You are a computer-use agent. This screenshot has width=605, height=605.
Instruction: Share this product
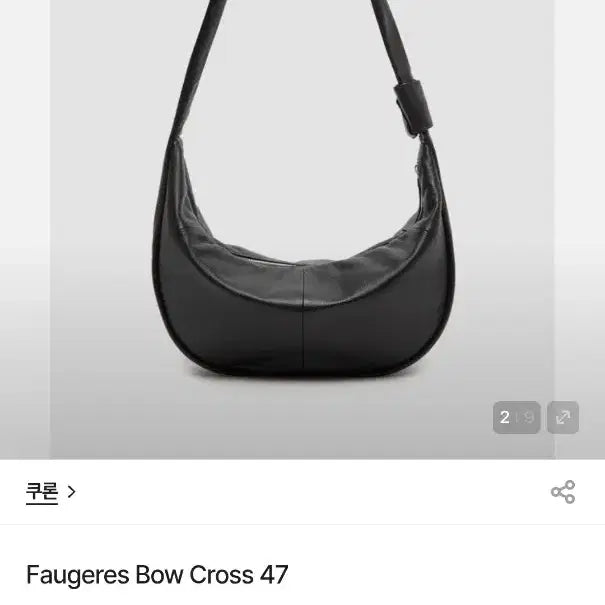pos(563,492)
